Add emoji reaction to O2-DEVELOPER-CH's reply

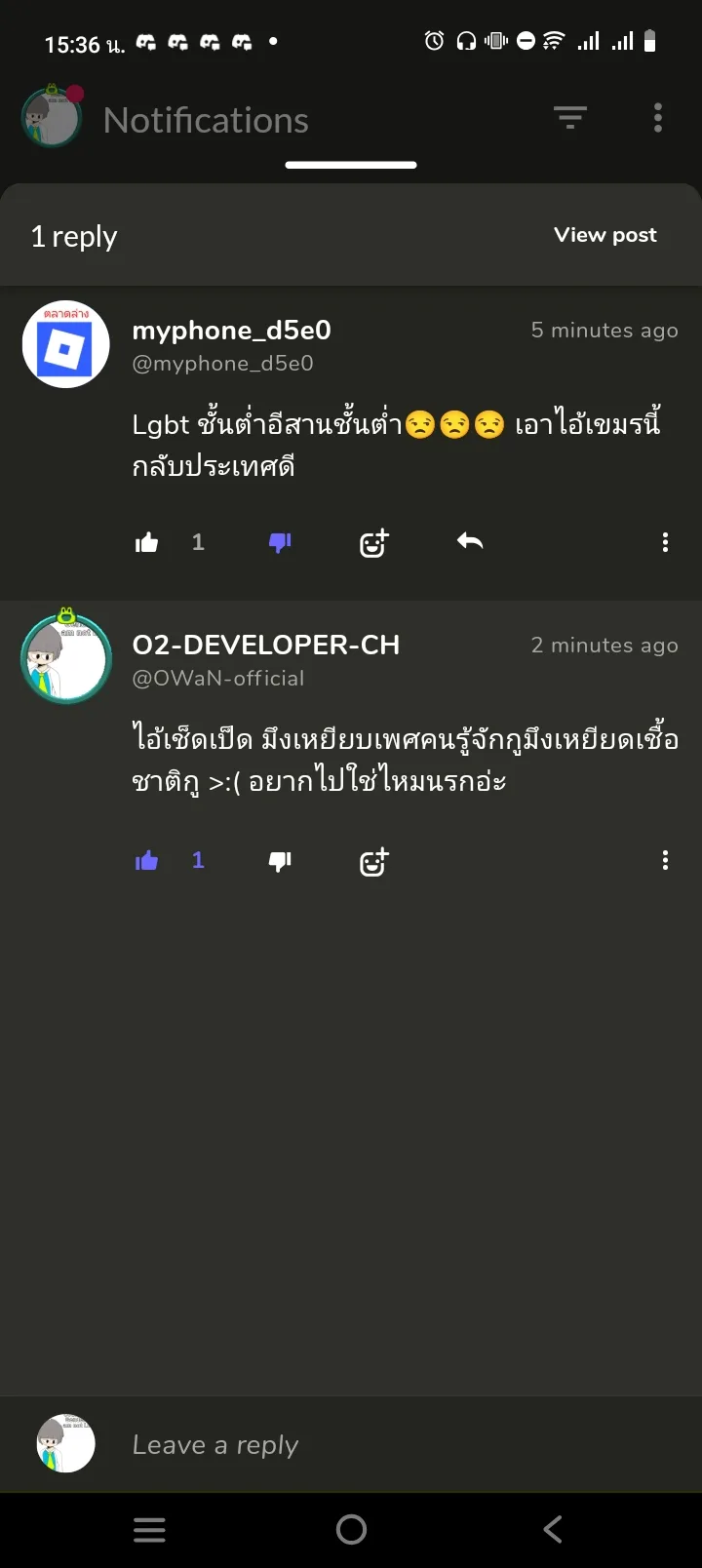(374, 861)
